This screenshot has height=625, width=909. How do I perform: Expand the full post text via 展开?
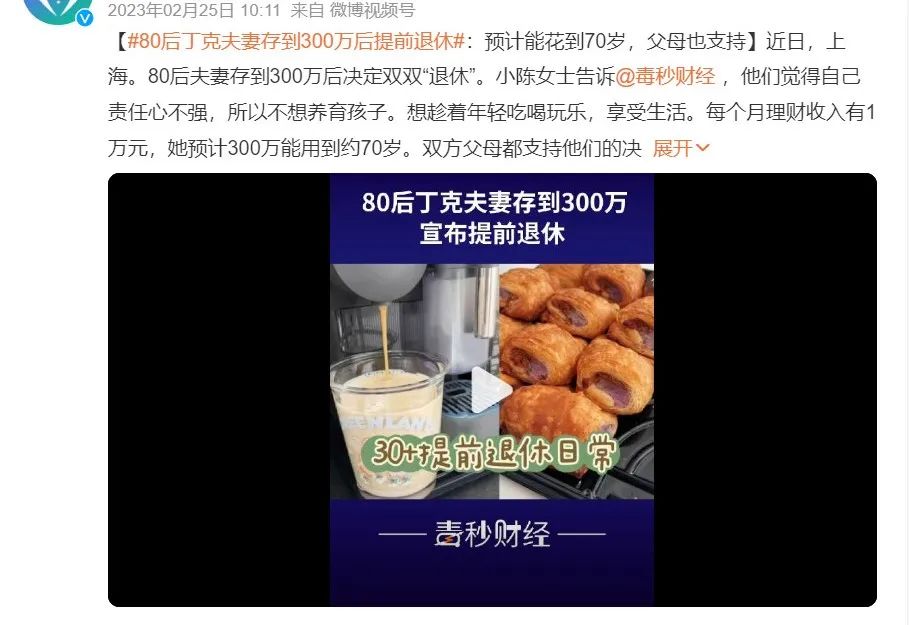[681, 148]
